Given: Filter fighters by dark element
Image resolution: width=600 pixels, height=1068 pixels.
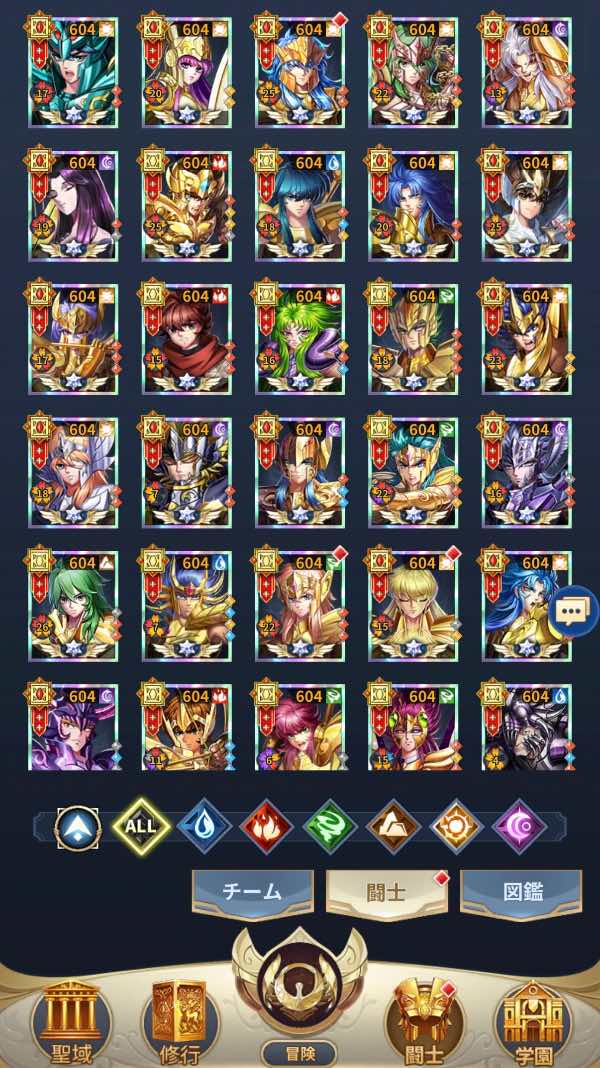Looking at the screenshot, I should (520, 827).
